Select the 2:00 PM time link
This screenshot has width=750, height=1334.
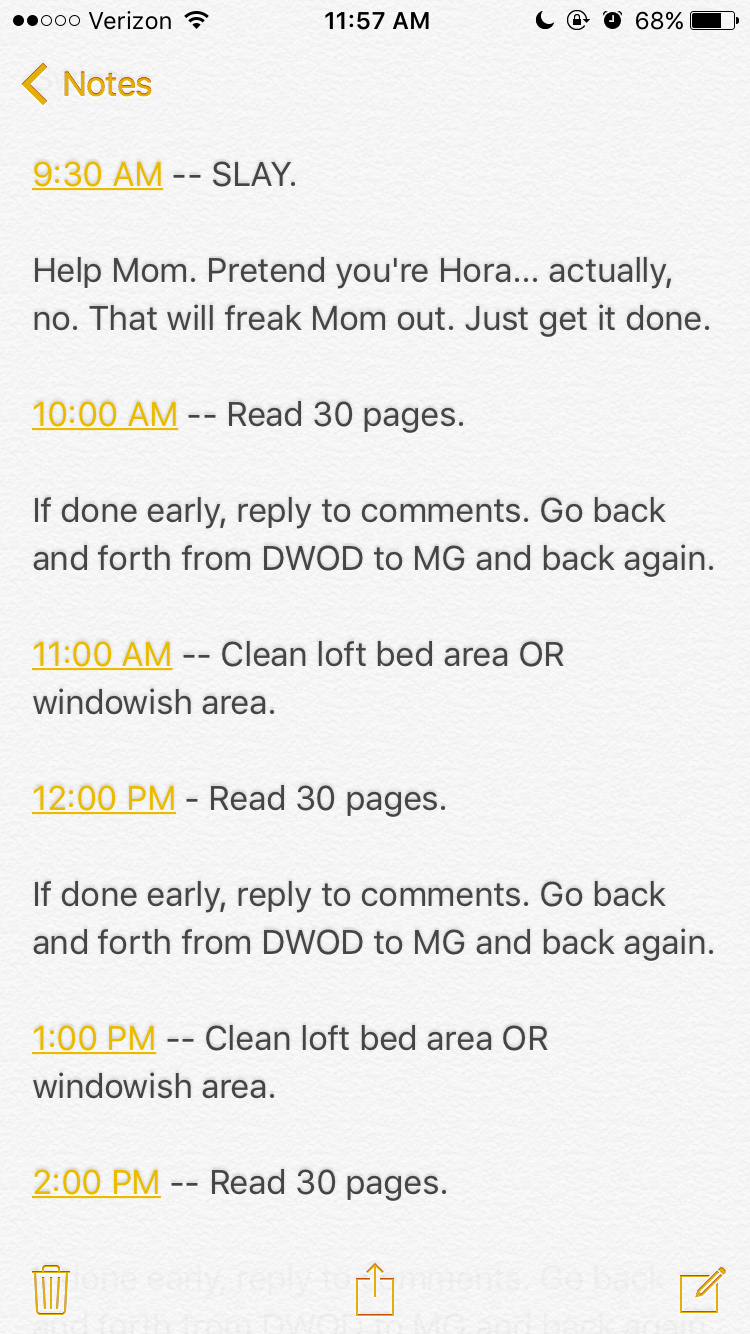pyautogui.click(x=96, y=1183)
